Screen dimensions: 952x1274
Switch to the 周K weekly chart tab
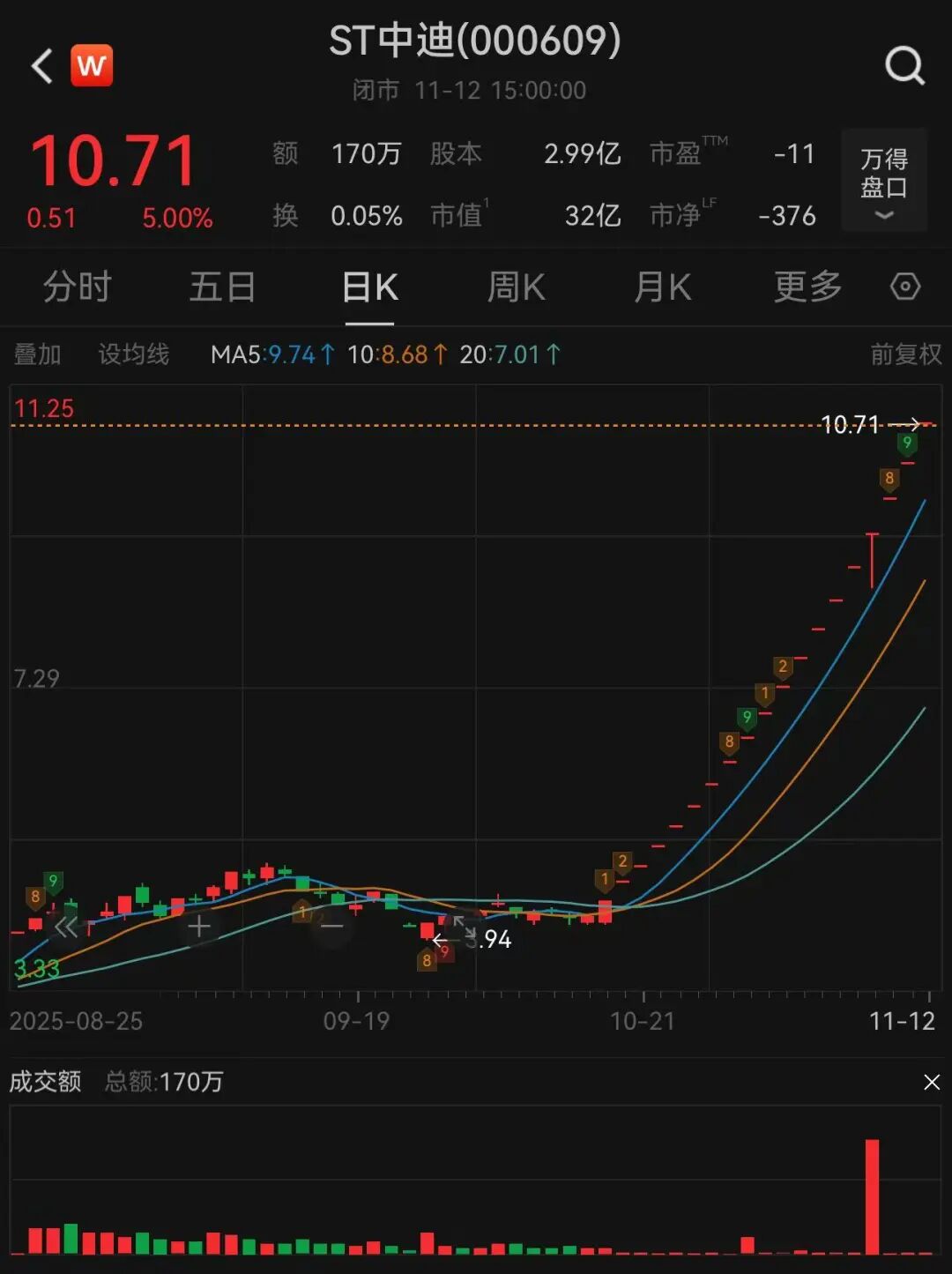[x=516, y=287]
